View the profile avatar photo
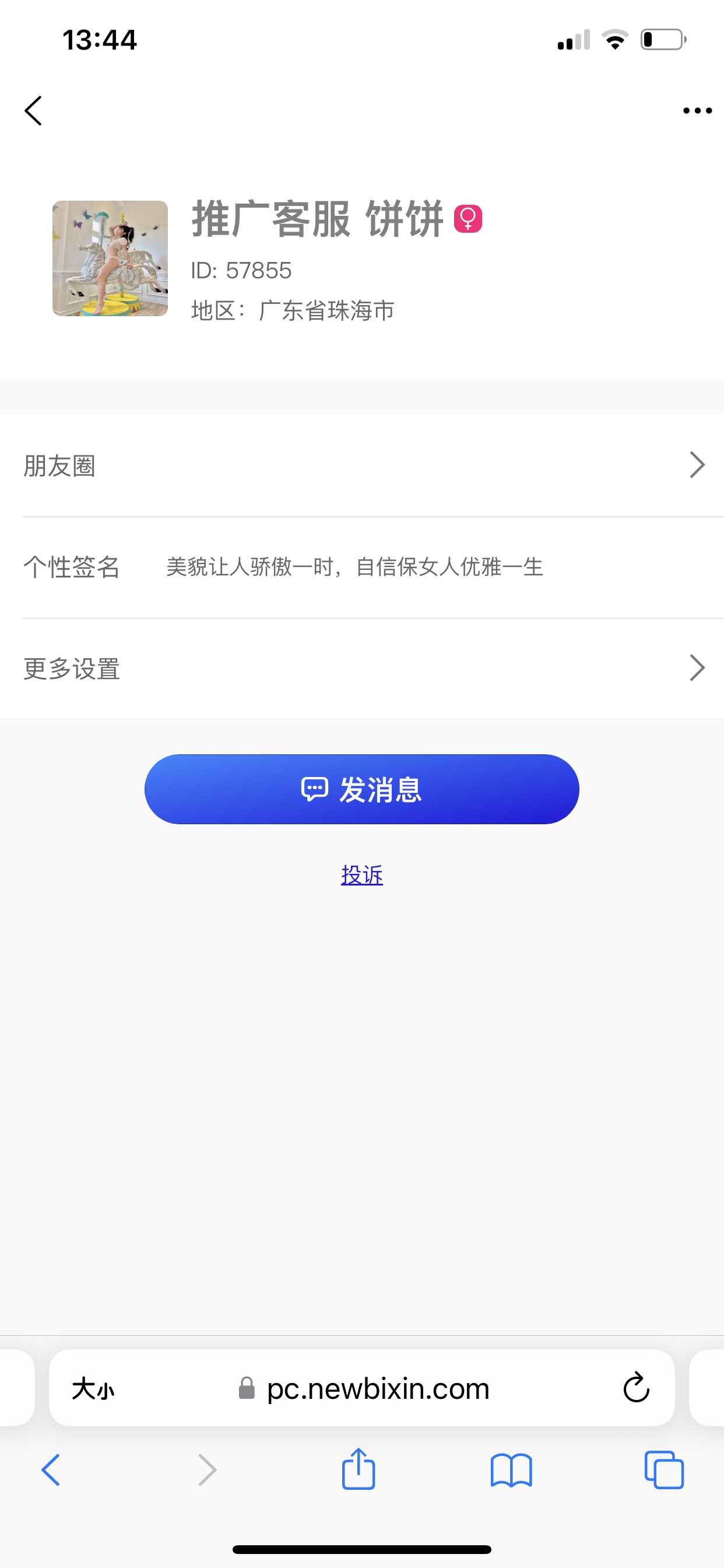Screen dimensions: 724x1568 pos(110,258)
